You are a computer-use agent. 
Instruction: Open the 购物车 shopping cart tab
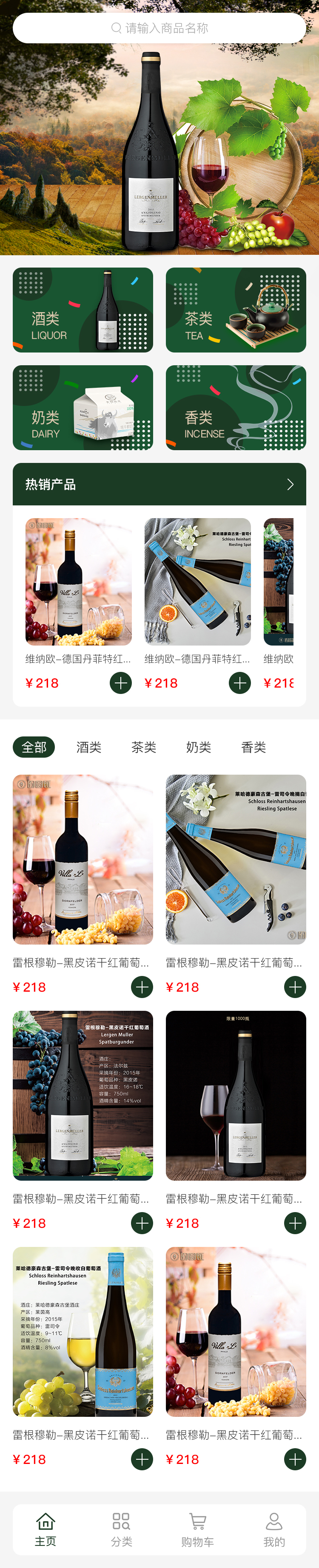click(x=198, y=1529)
